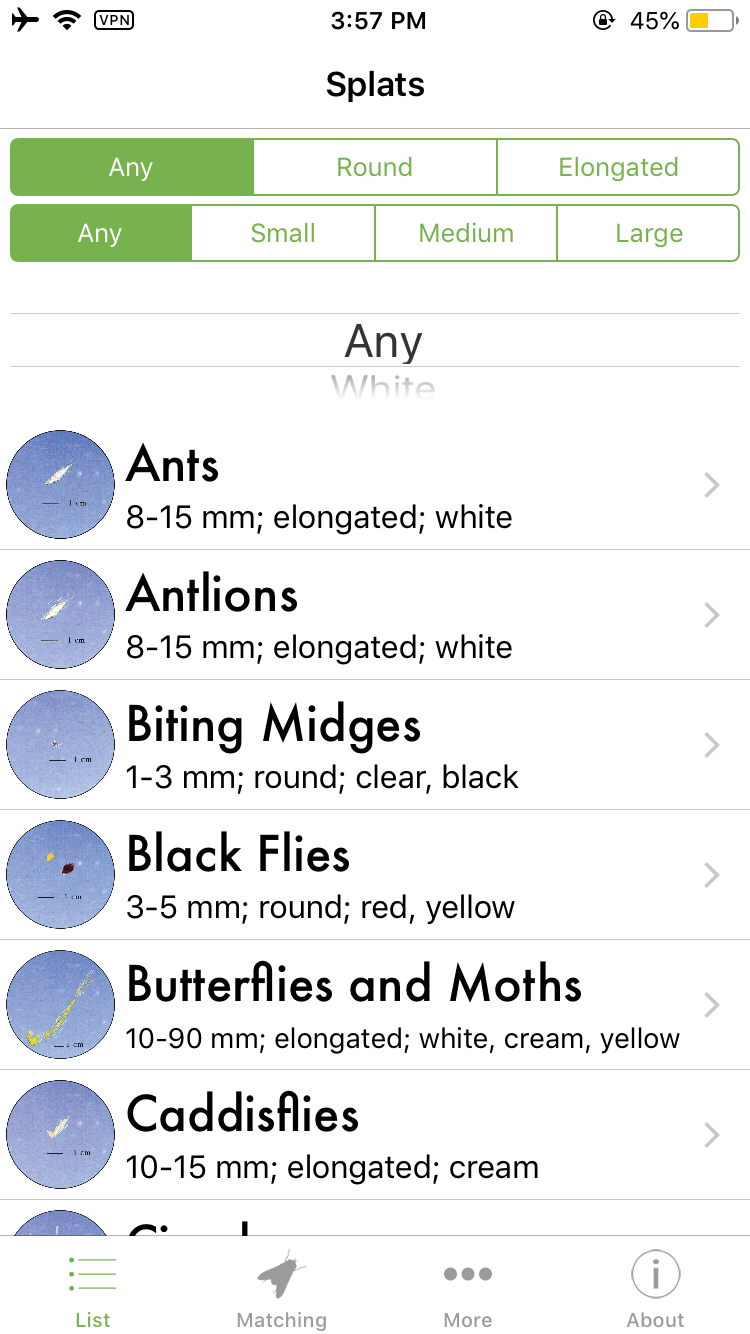Open the Caddisflies entry
The width and height of the screenshot is (750, 1334).
coord(375,1135)
